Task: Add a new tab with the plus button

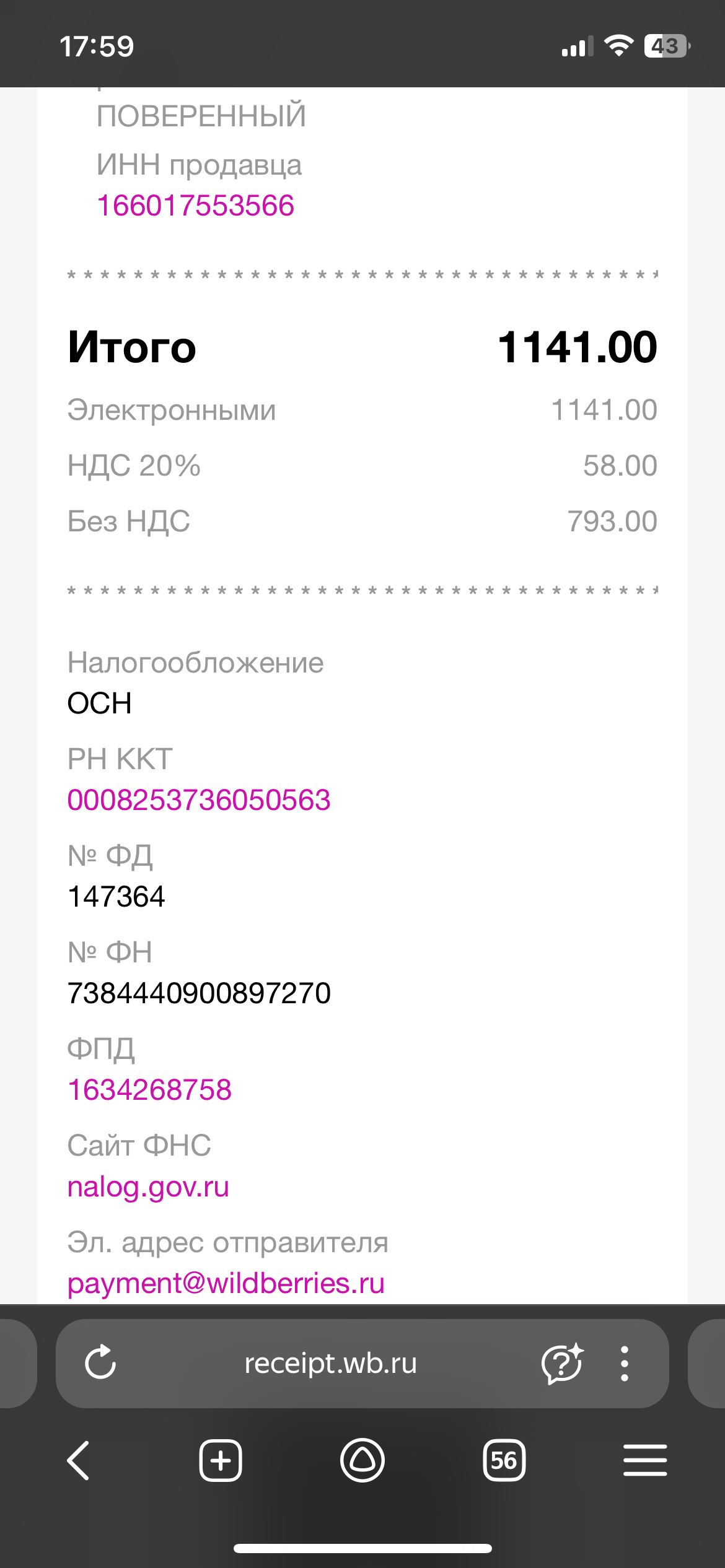Action: click(x=221, y=1460)
